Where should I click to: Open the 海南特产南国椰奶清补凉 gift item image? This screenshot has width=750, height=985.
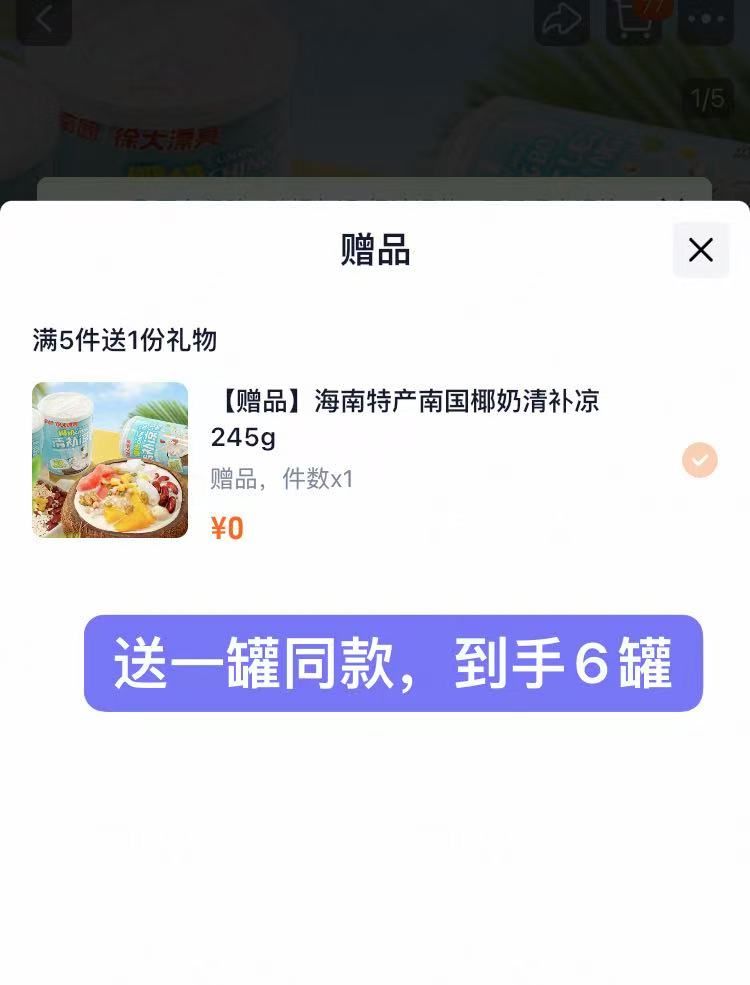click(x=110, y=460)
